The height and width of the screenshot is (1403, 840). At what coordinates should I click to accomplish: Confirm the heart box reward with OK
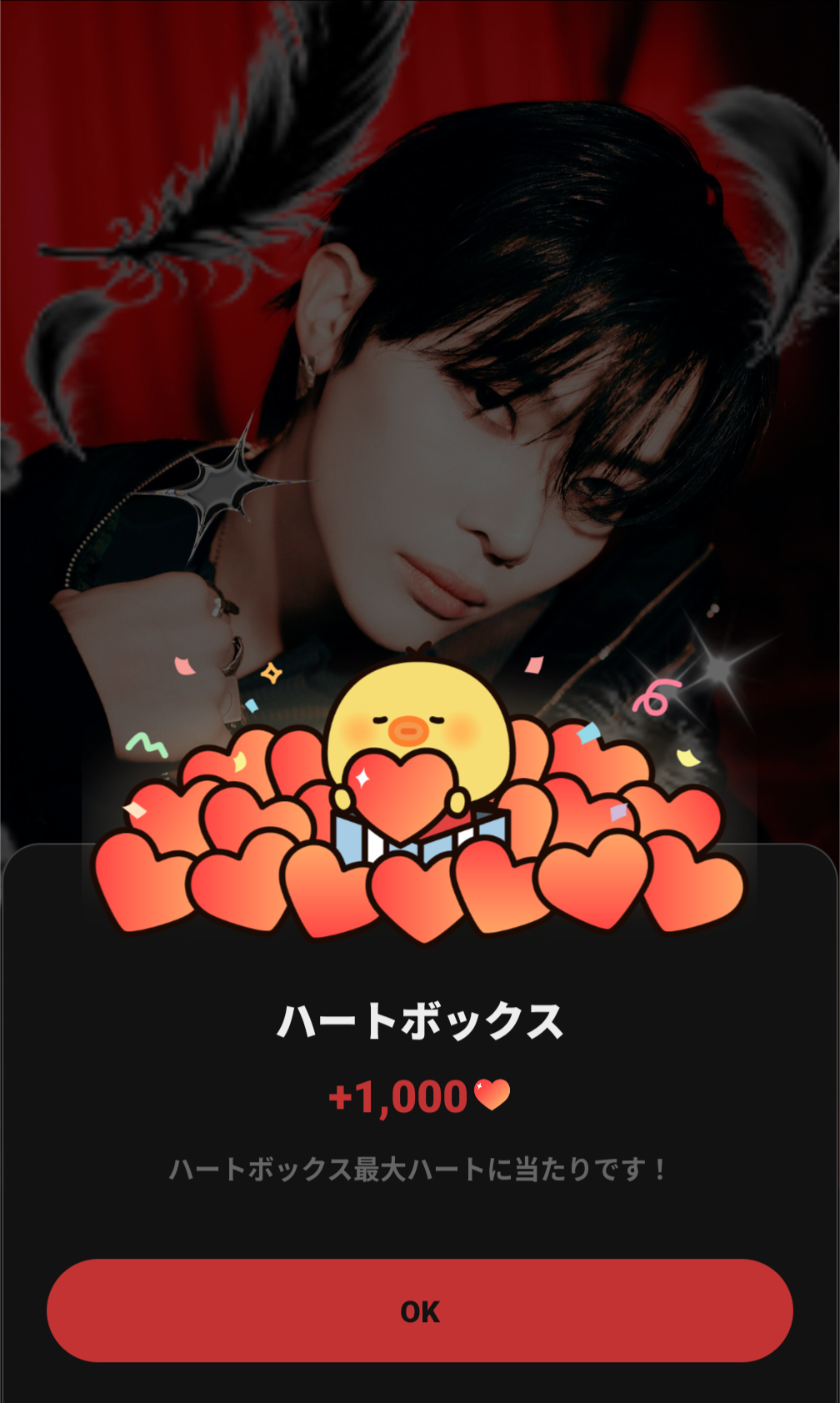click(419, 1310)
